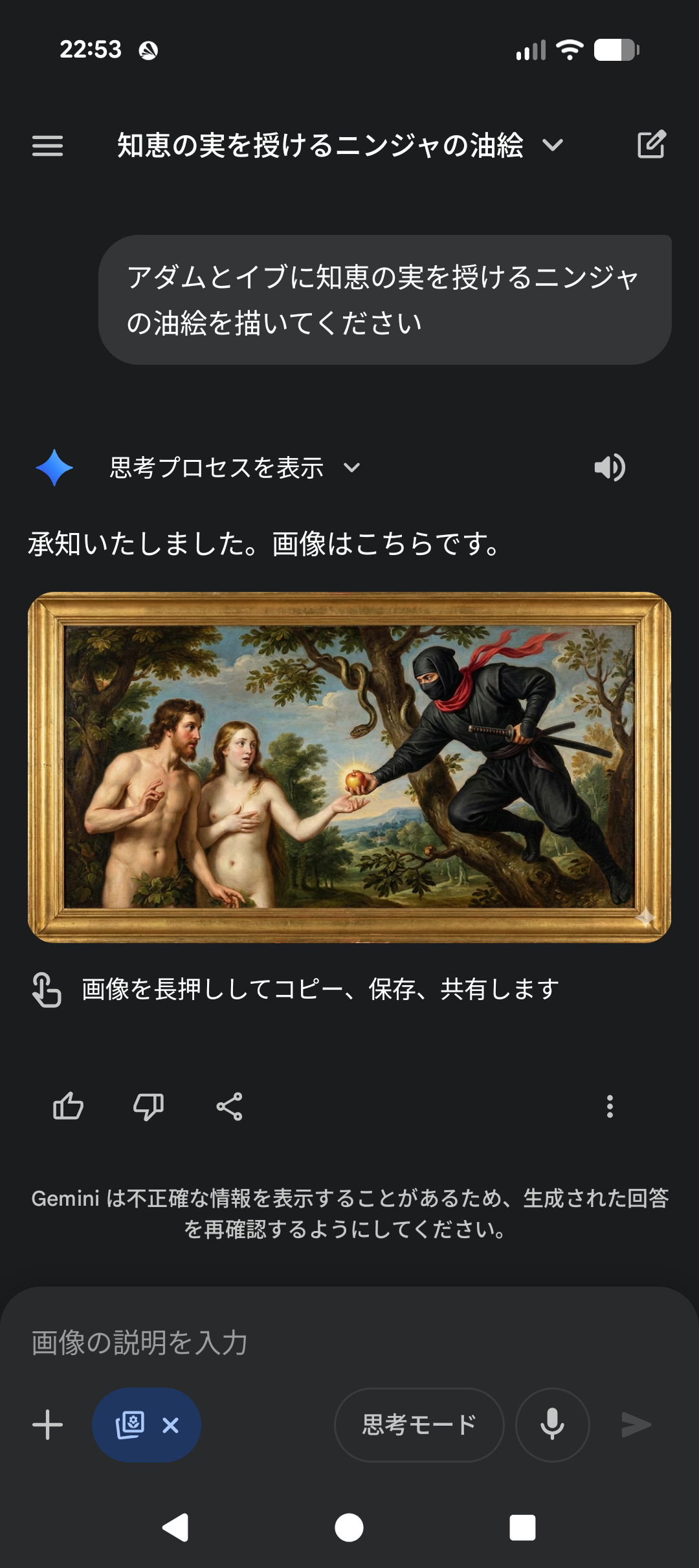Like the response with thumbs up

68,1106
